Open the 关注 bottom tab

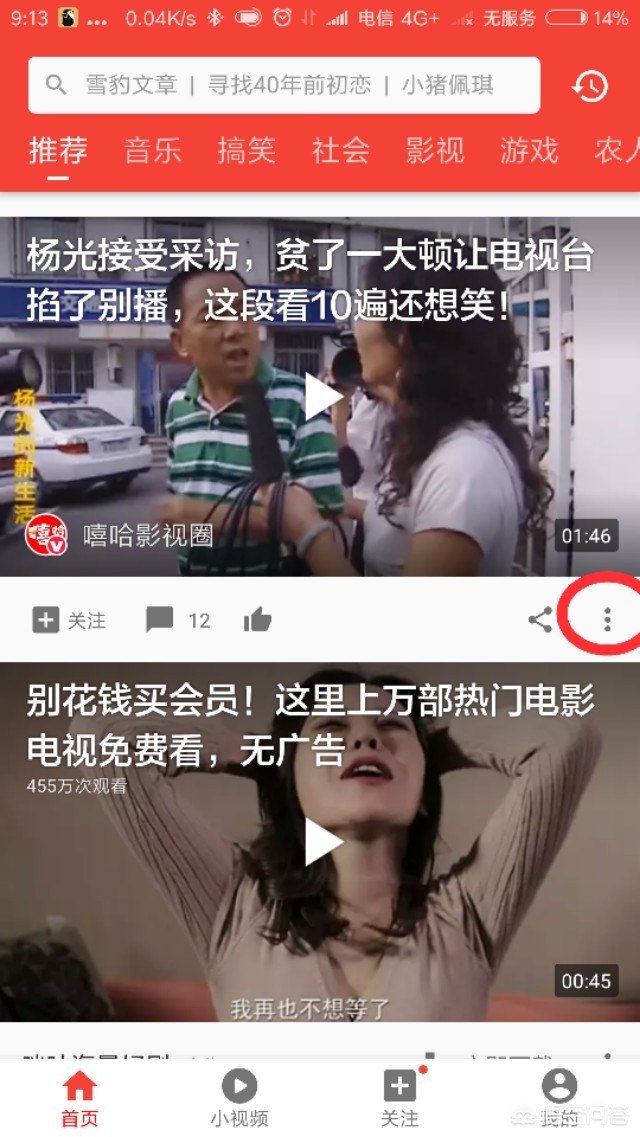[399, 1098]
